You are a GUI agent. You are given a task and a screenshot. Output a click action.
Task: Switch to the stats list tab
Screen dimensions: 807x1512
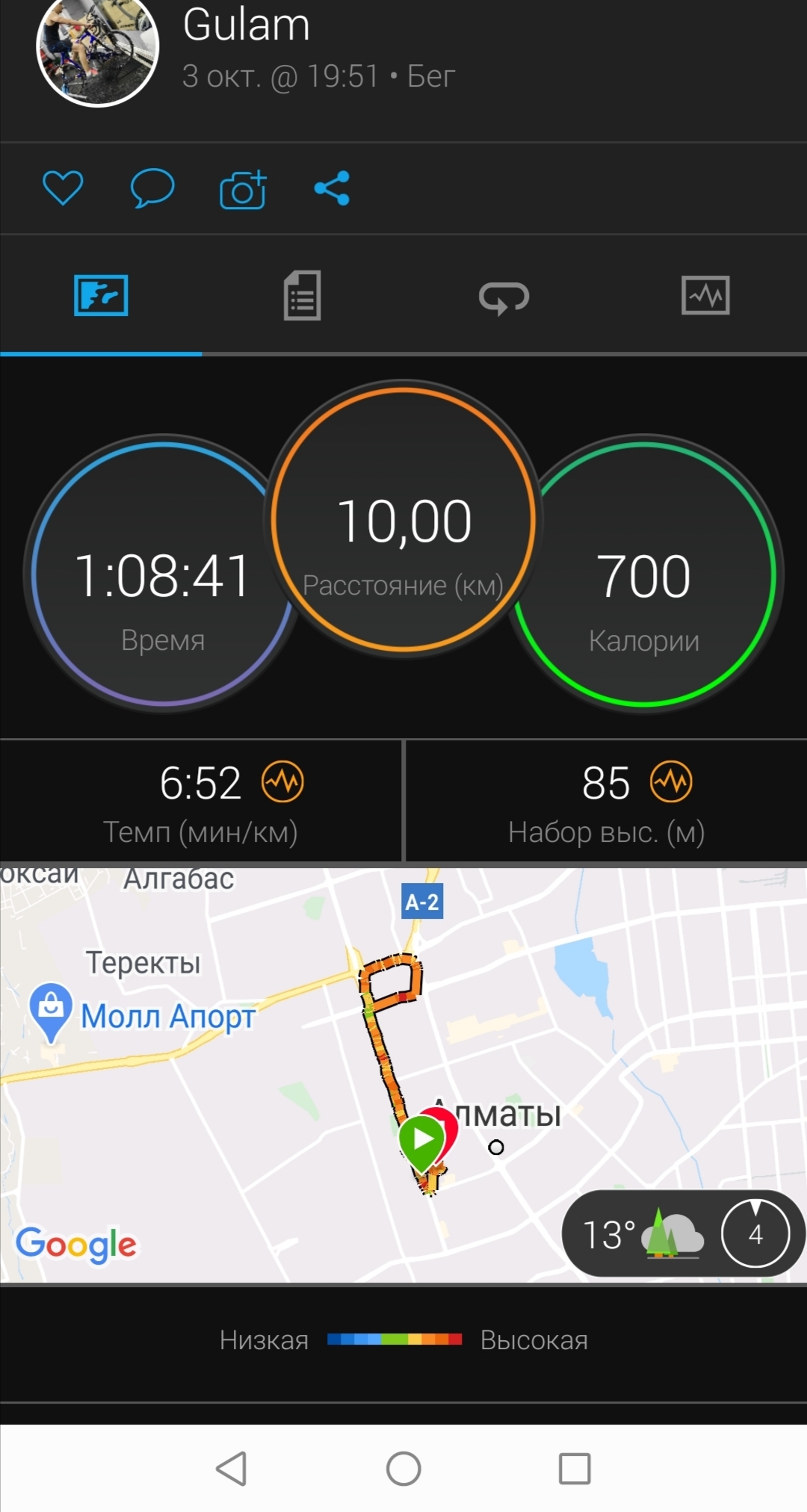302,296
